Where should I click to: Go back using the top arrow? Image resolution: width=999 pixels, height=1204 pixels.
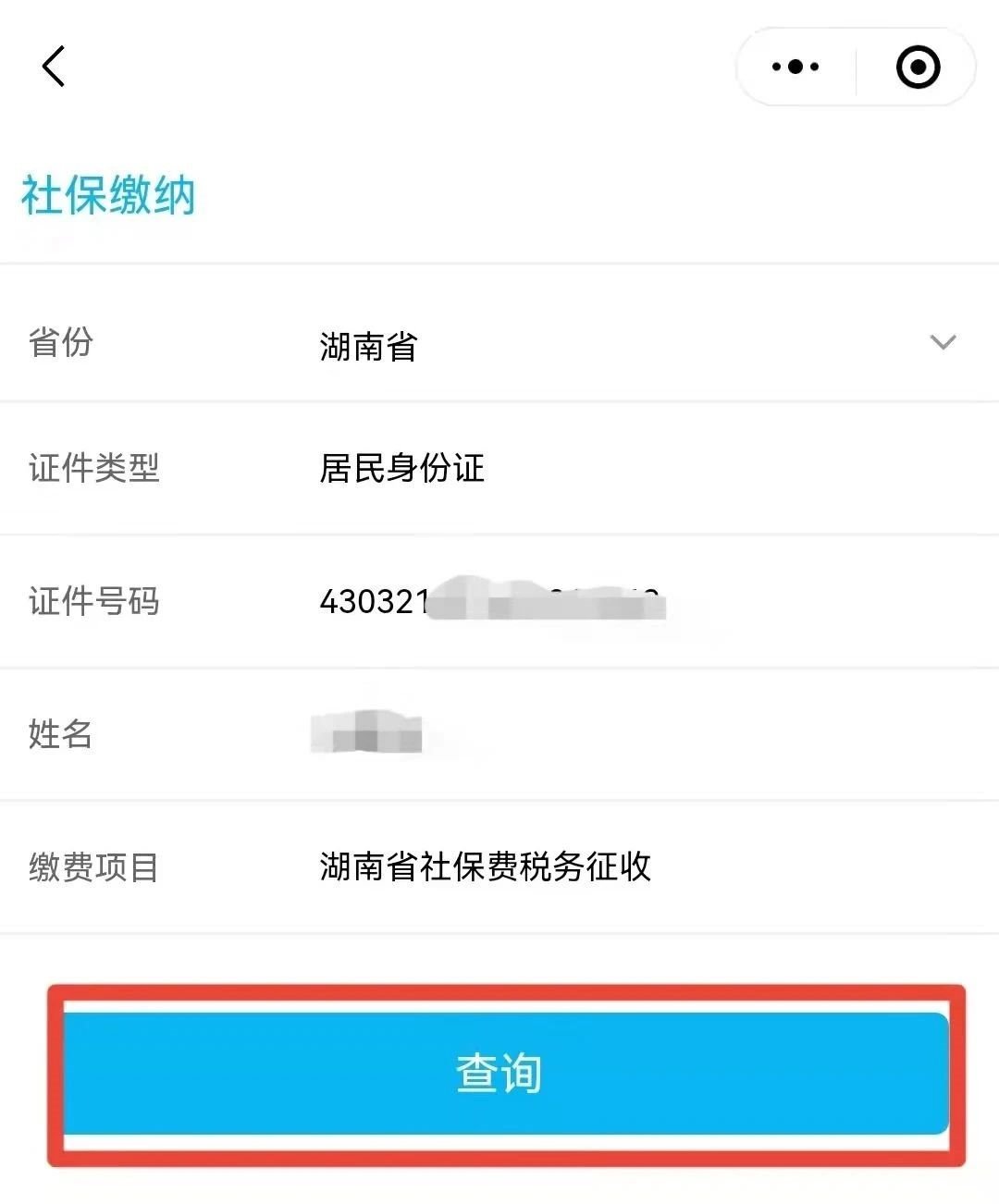[x=54, y=67]
